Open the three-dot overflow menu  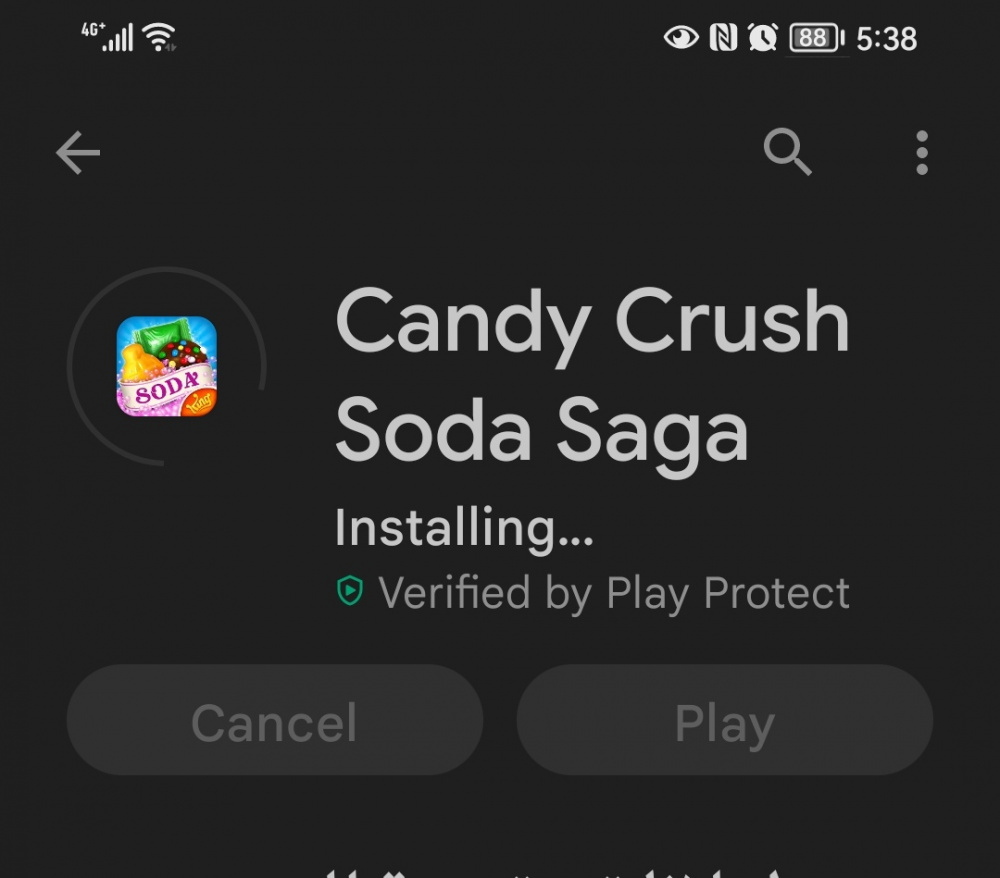(x=921, y=153)
